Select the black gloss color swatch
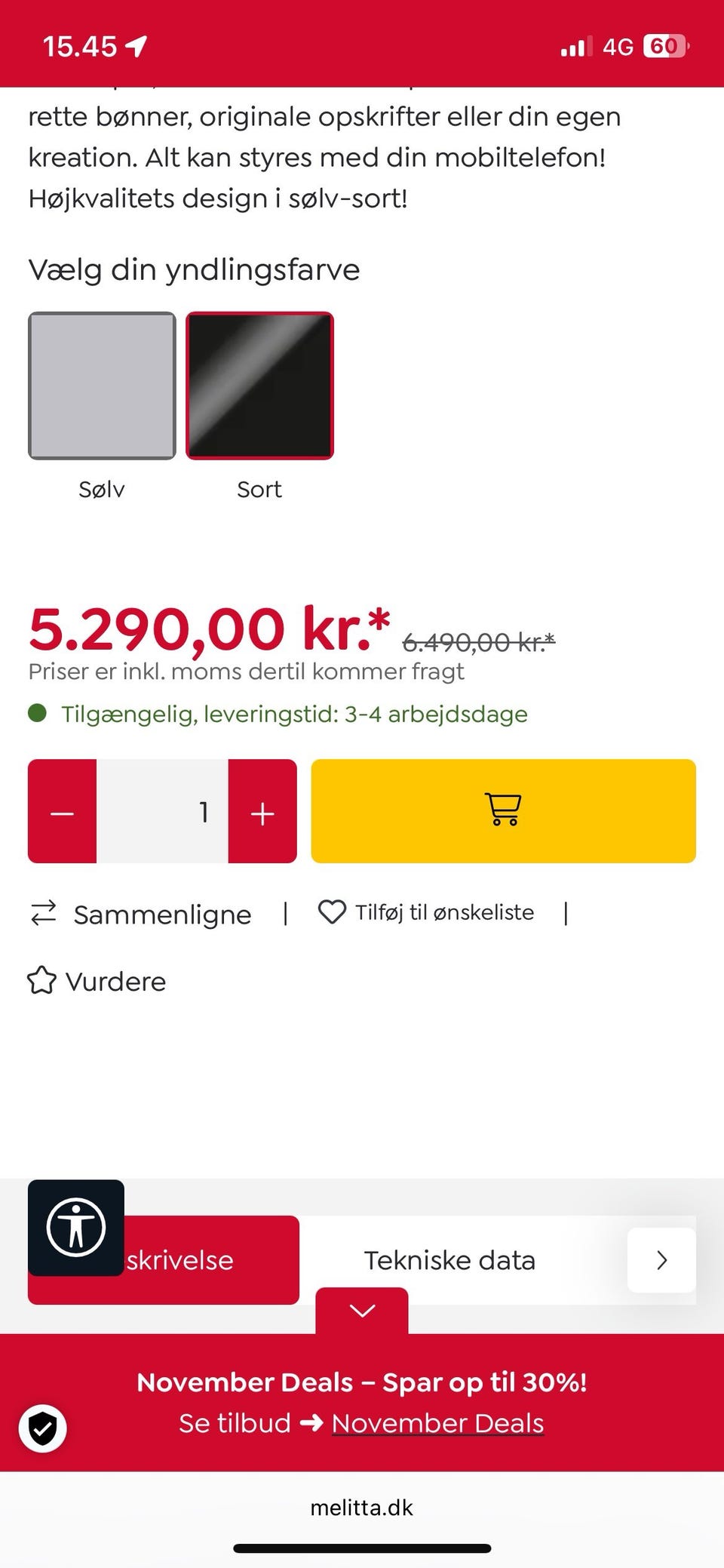 pos(259,386)
